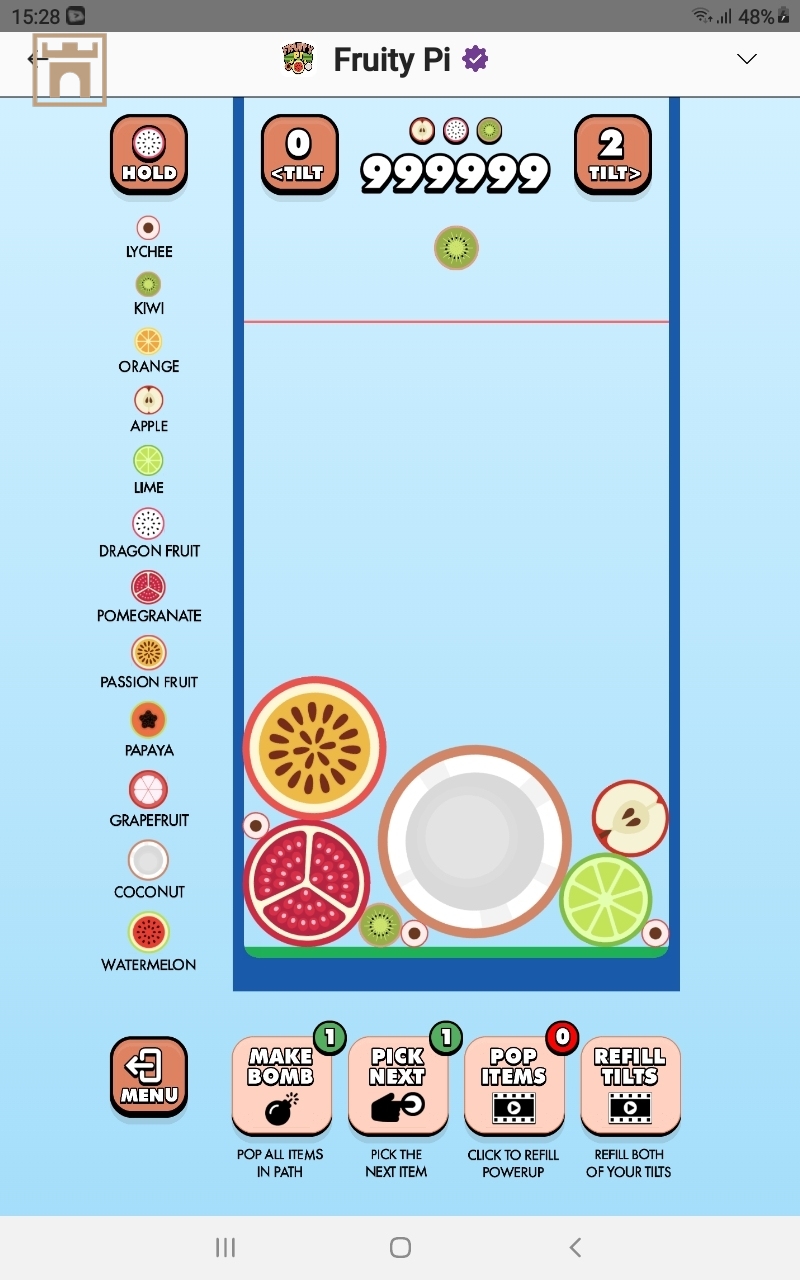
Task: Expand the top-right dropdown chevron
Action: (746, 59)
